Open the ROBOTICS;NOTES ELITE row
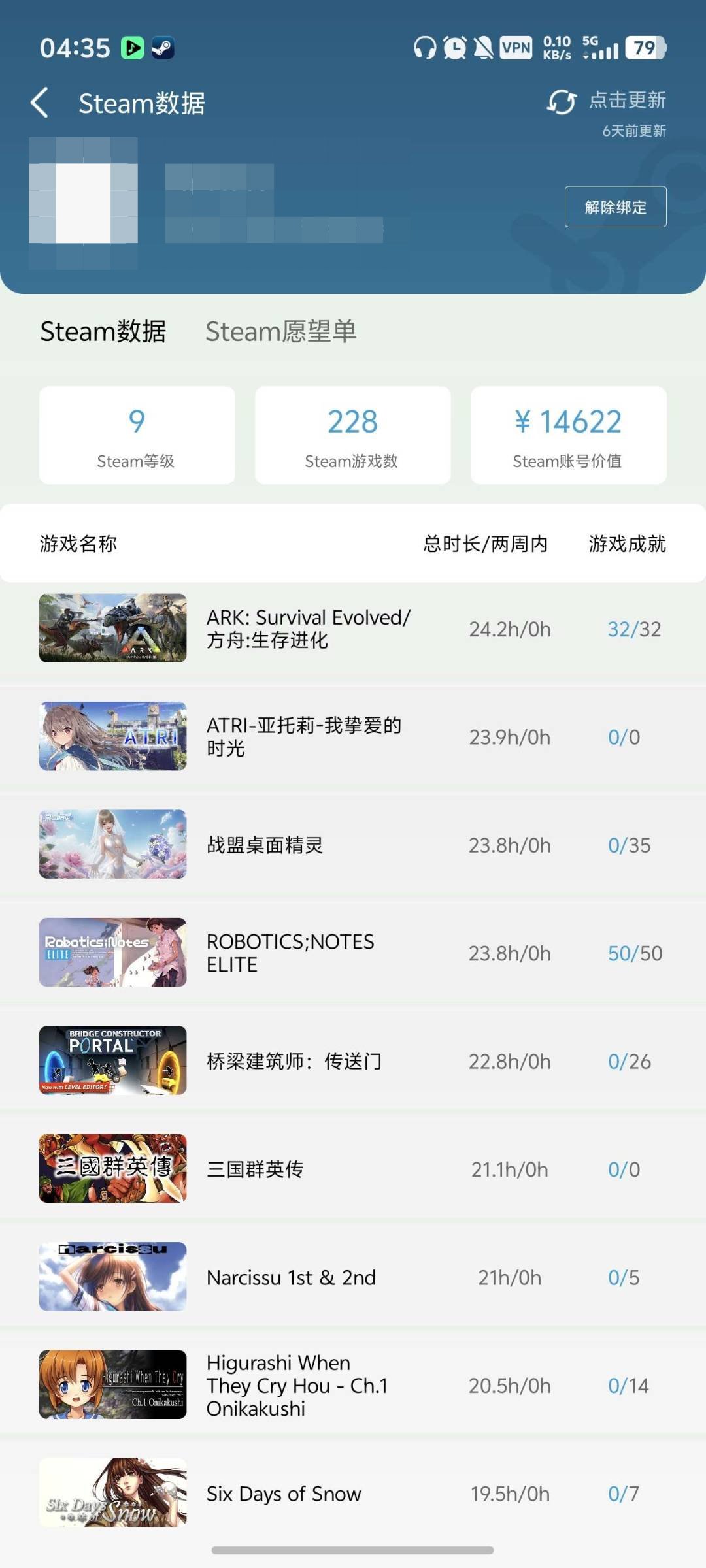This screenshot has width=706, height=1568. point(353,953)
